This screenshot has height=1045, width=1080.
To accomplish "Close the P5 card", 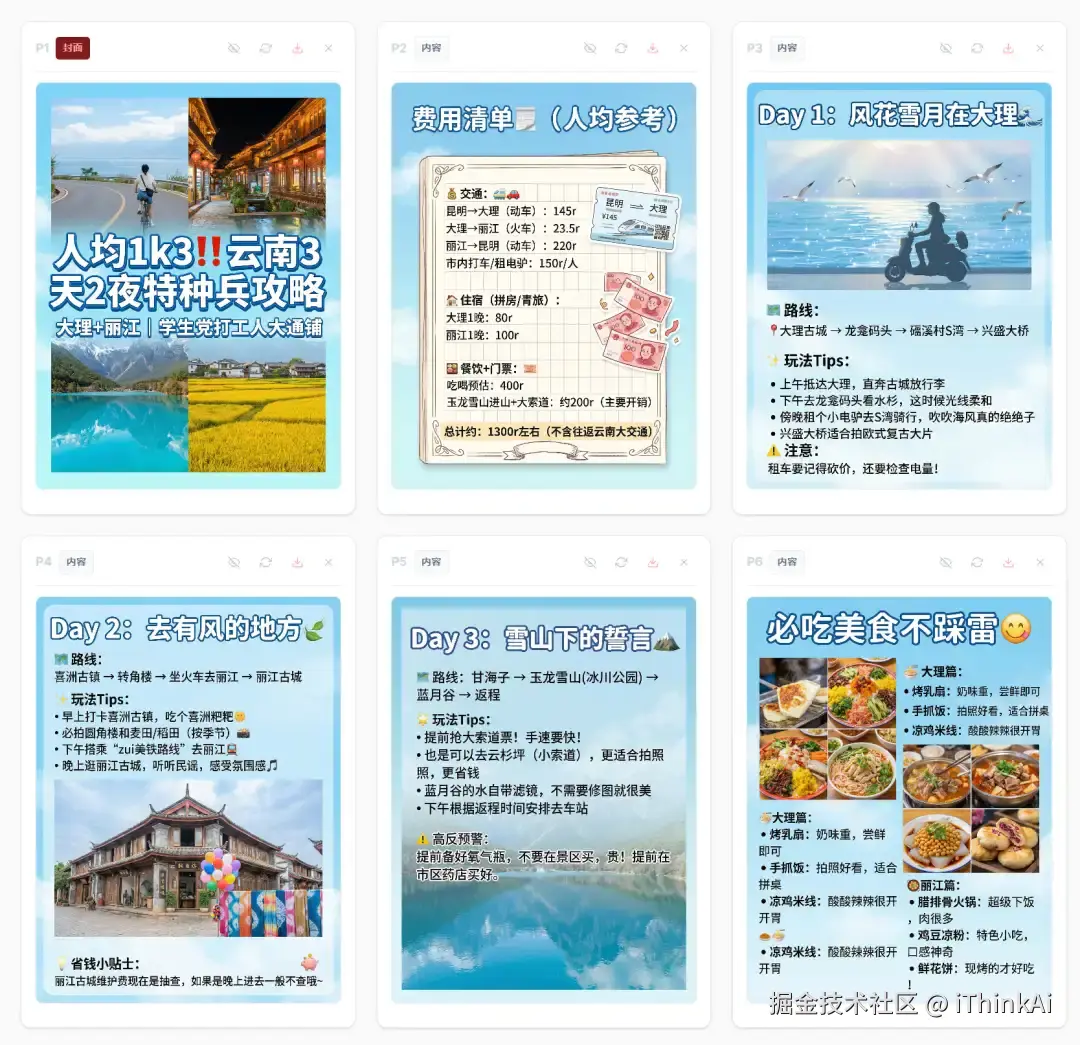I will pos(684,562).
